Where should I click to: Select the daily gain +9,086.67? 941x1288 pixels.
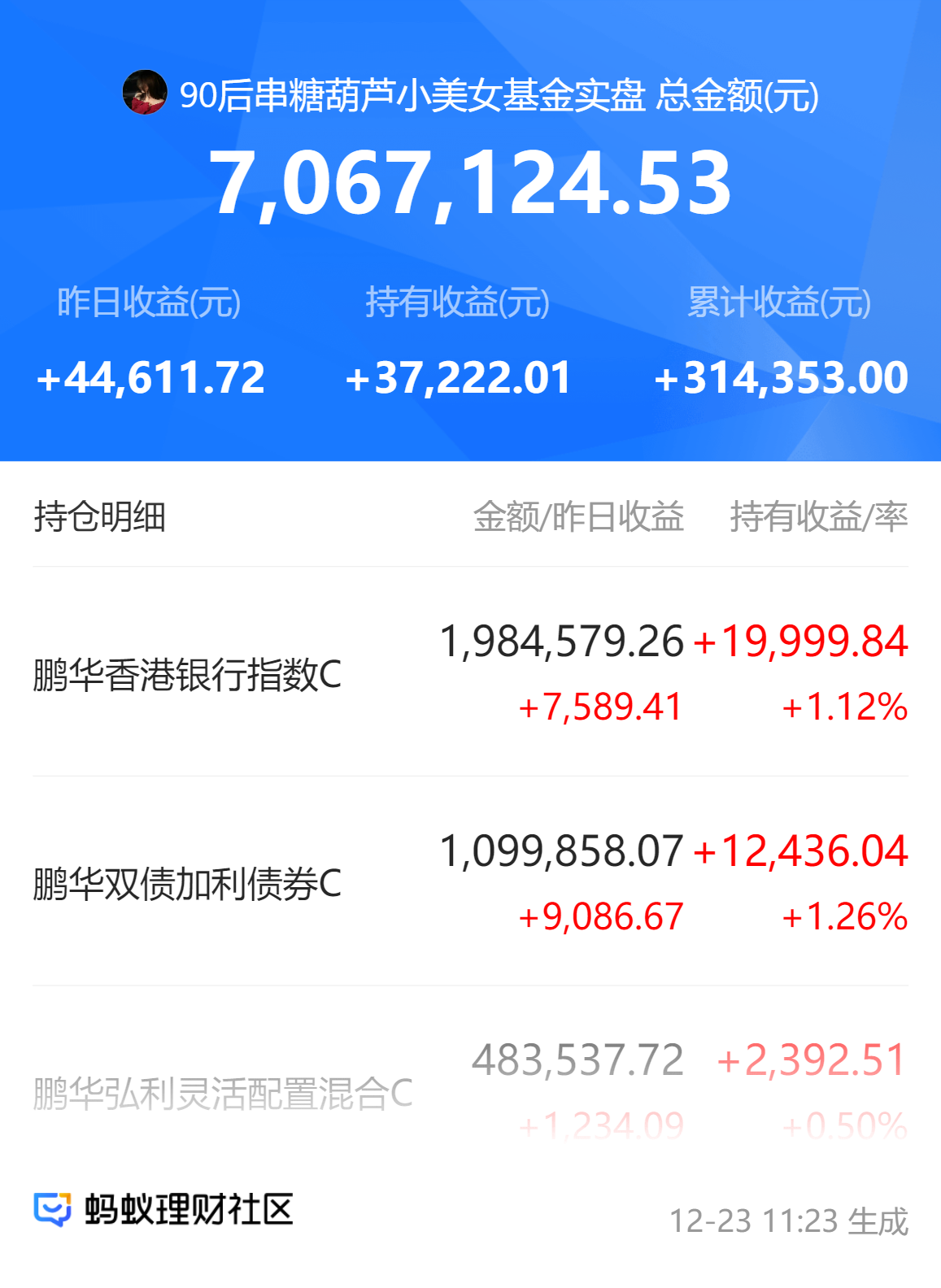pos(599,917)
